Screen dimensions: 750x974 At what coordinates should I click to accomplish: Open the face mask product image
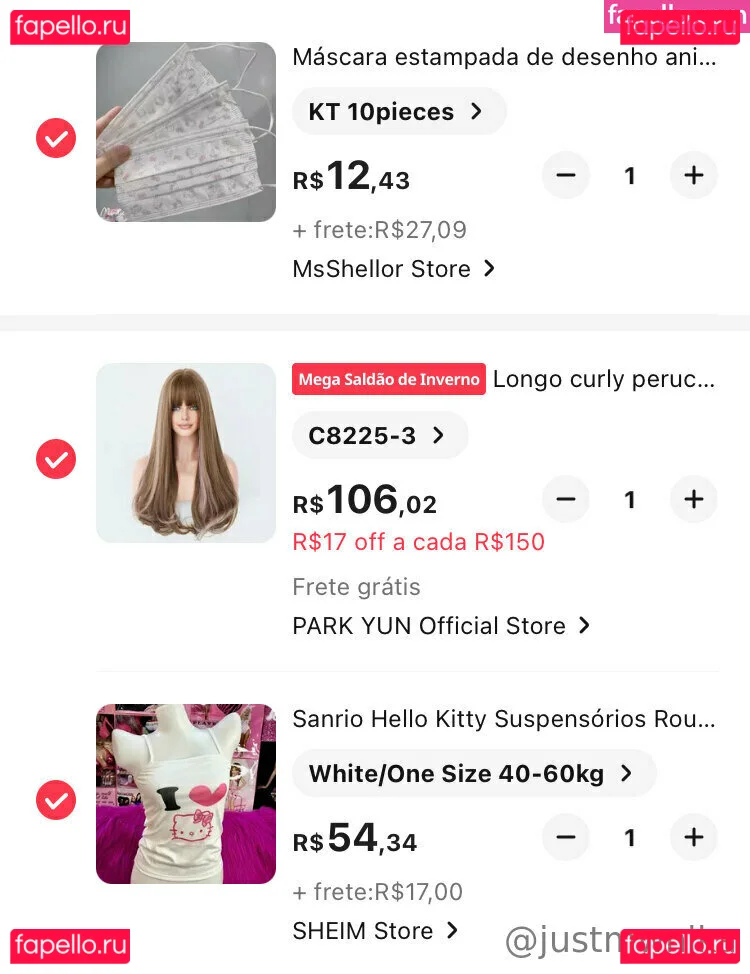coord(186,132)
